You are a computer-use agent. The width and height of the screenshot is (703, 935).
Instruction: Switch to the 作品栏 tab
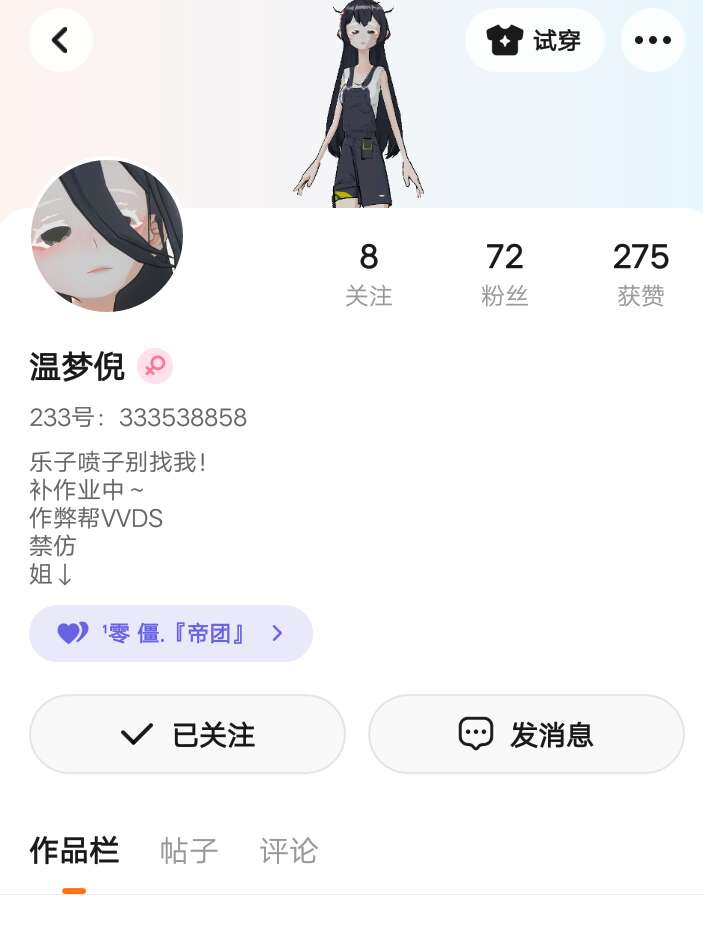(74, 851)
